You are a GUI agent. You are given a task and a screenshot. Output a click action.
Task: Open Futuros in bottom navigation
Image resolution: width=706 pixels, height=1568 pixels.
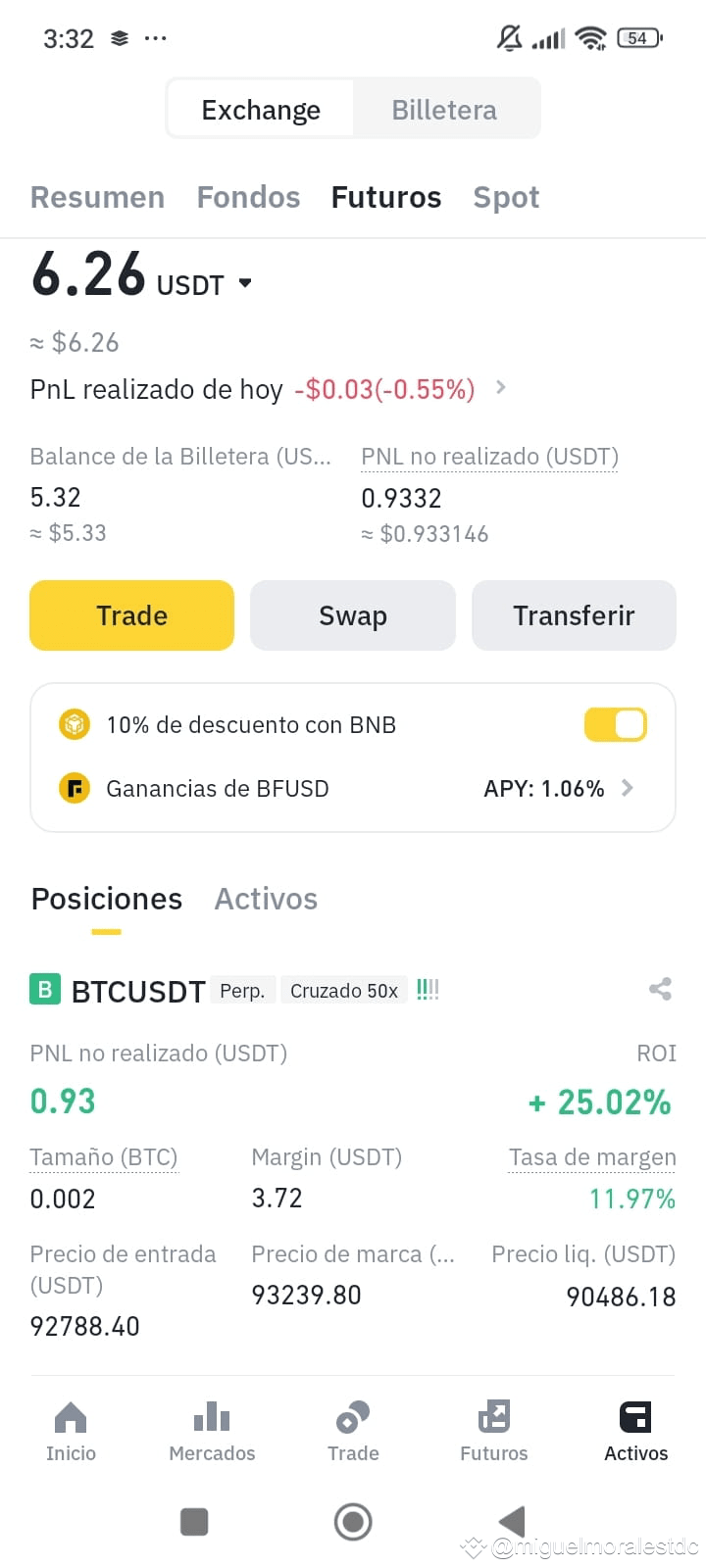494,1432
